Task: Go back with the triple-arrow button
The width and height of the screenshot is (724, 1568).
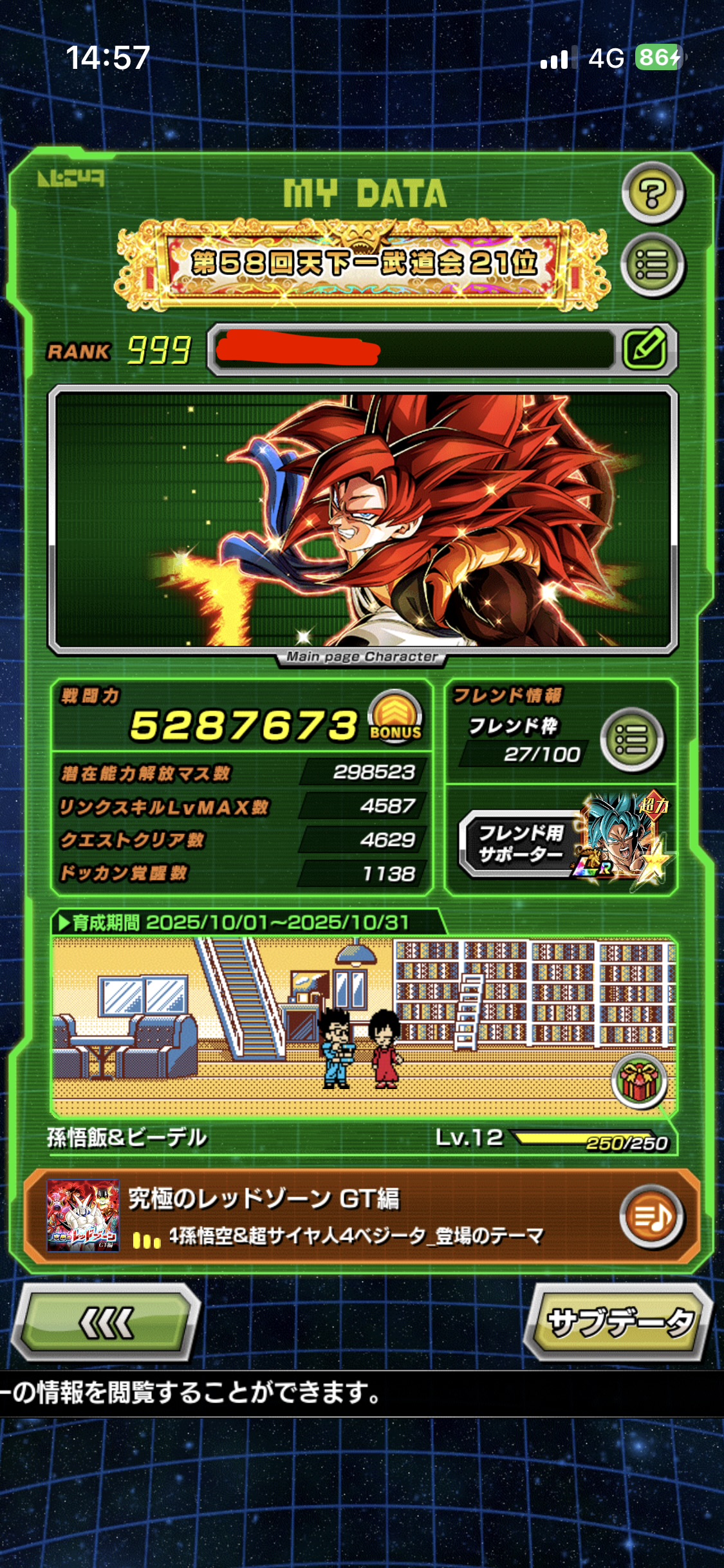Action: tap(106, 1323)
